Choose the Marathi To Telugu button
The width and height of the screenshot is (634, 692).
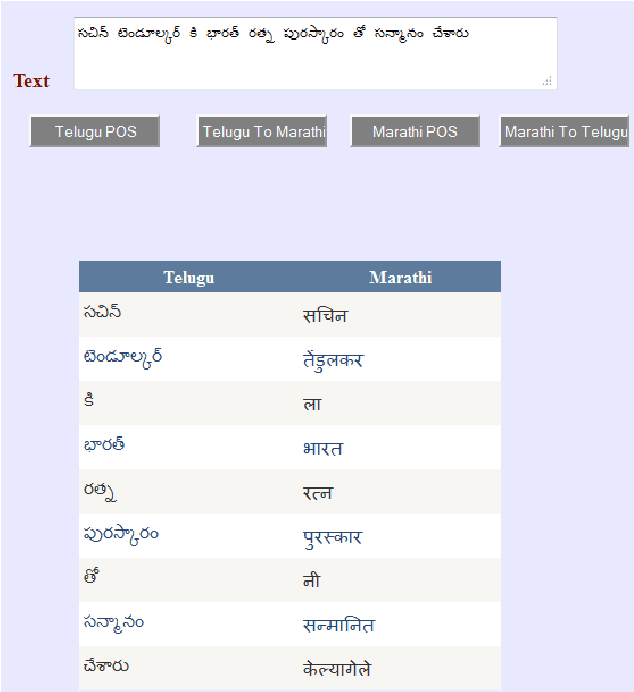click(565, 132)
